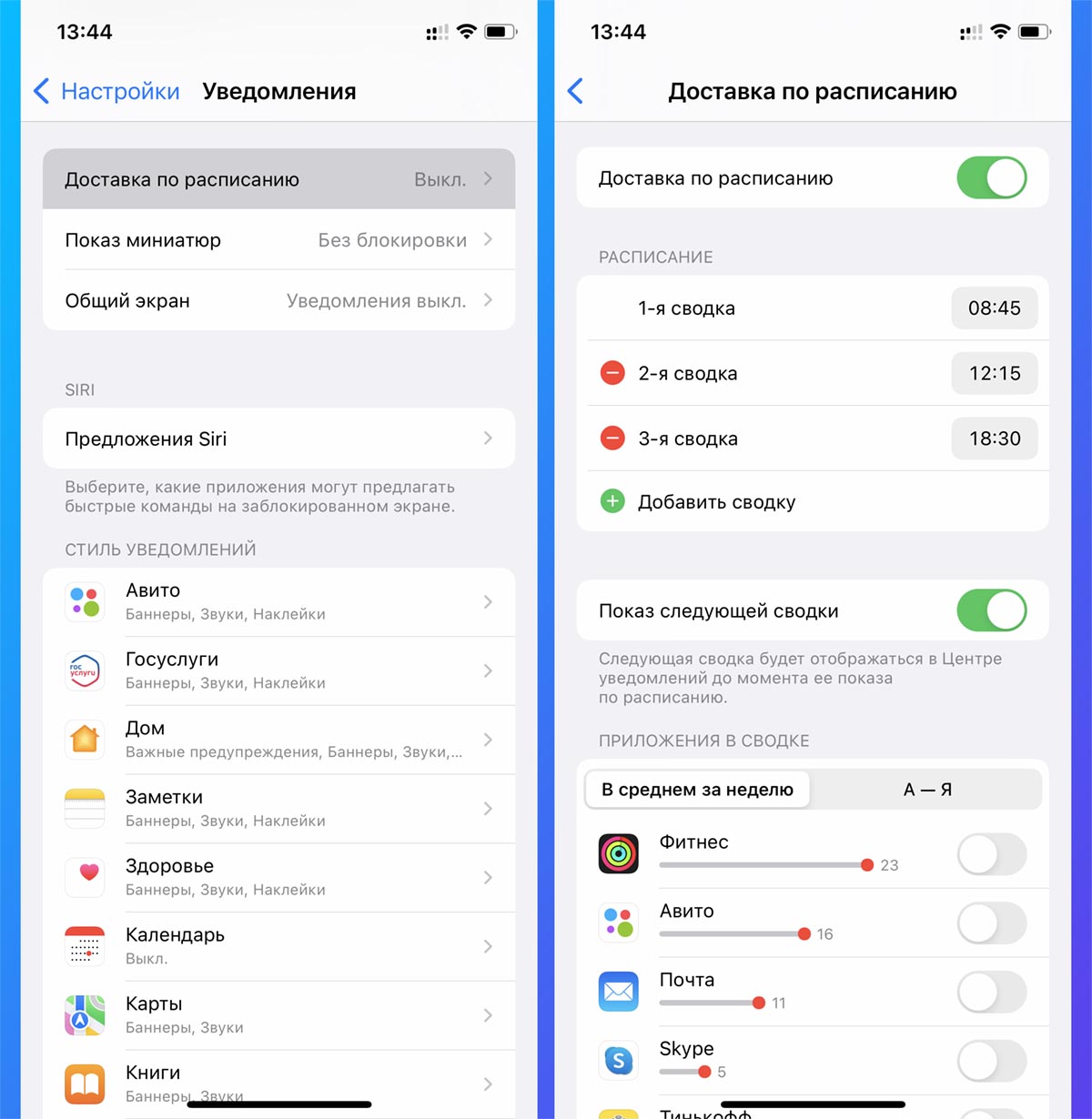Enable Фитнес in the summary
This screenshot has width=1092, height=1119.
pos(991,854)
